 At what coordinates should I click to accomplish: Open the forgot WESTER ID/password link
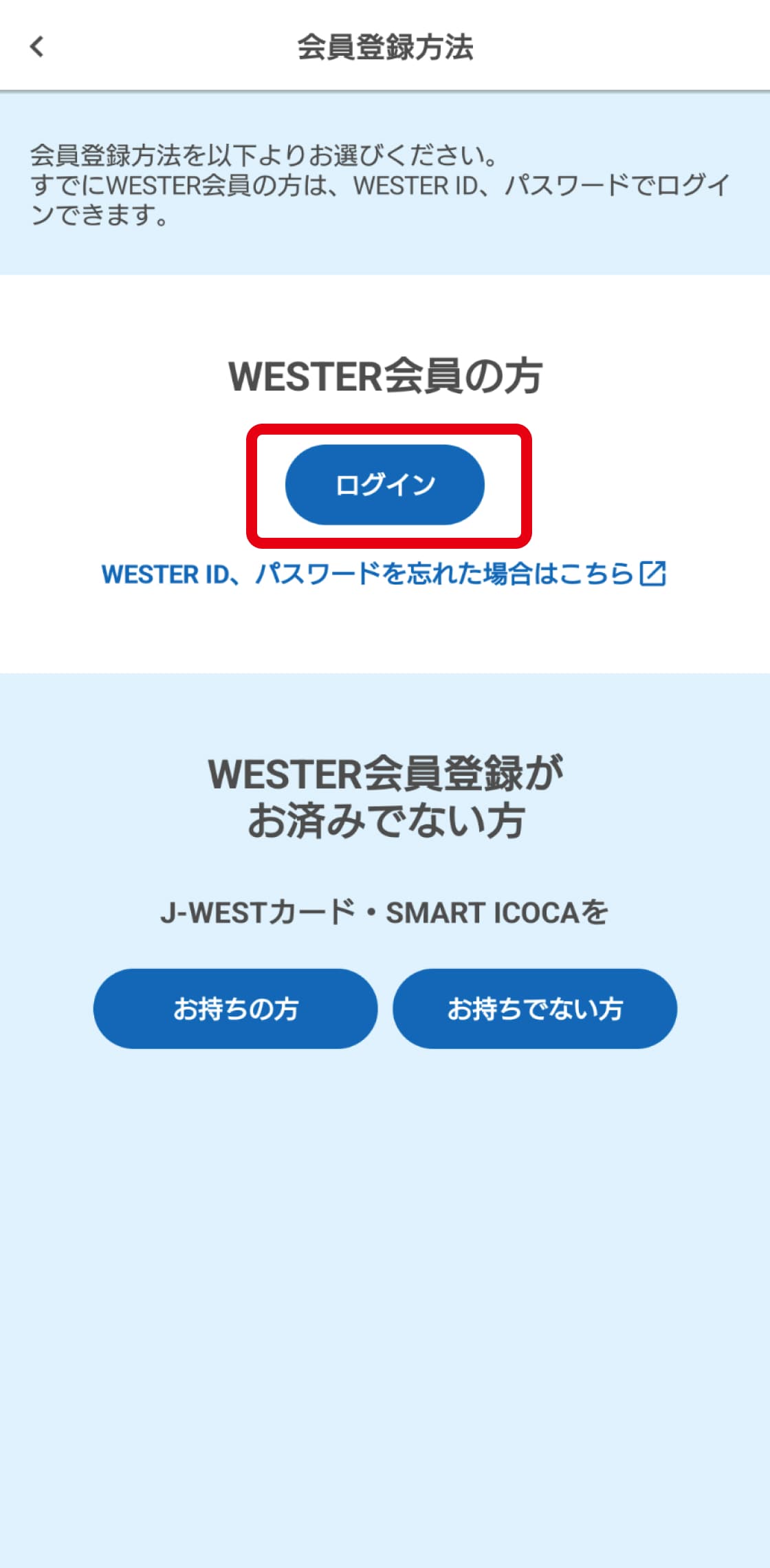tap(384, 574)
